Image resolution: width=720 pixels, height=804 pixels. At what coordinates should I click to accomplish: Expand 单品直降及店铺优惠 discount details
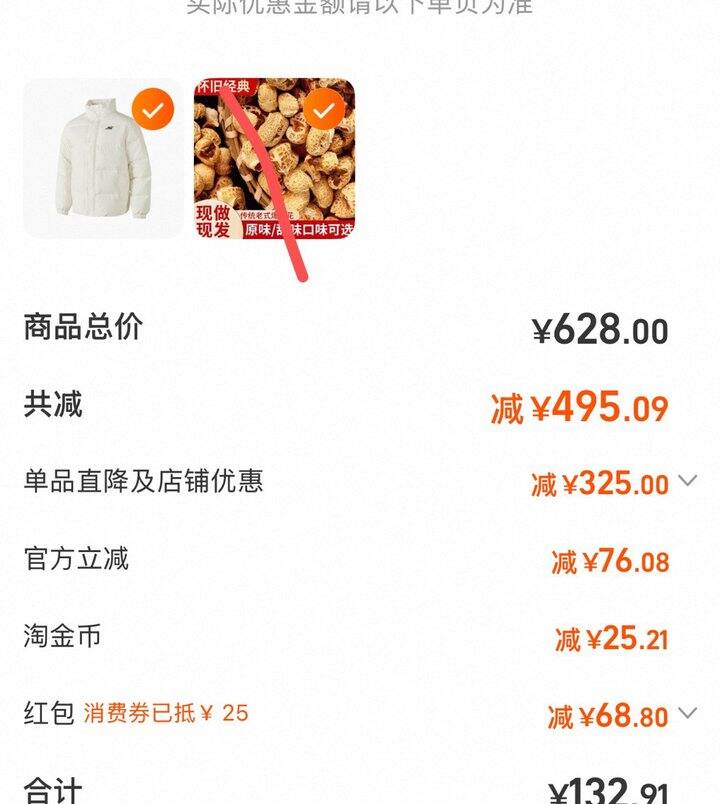click(687, 481)
